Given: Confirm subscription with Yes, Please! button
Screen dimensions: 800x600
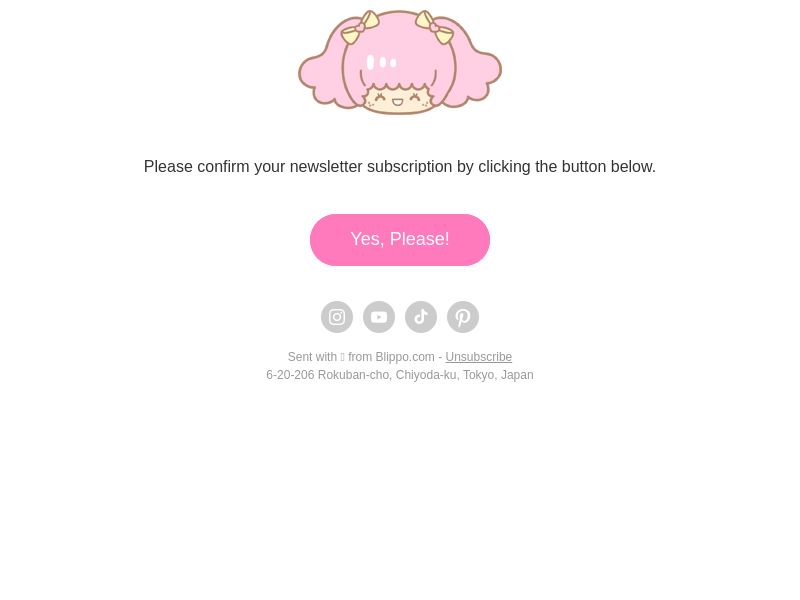Looking at the screenshot, I should pos(399,240).
